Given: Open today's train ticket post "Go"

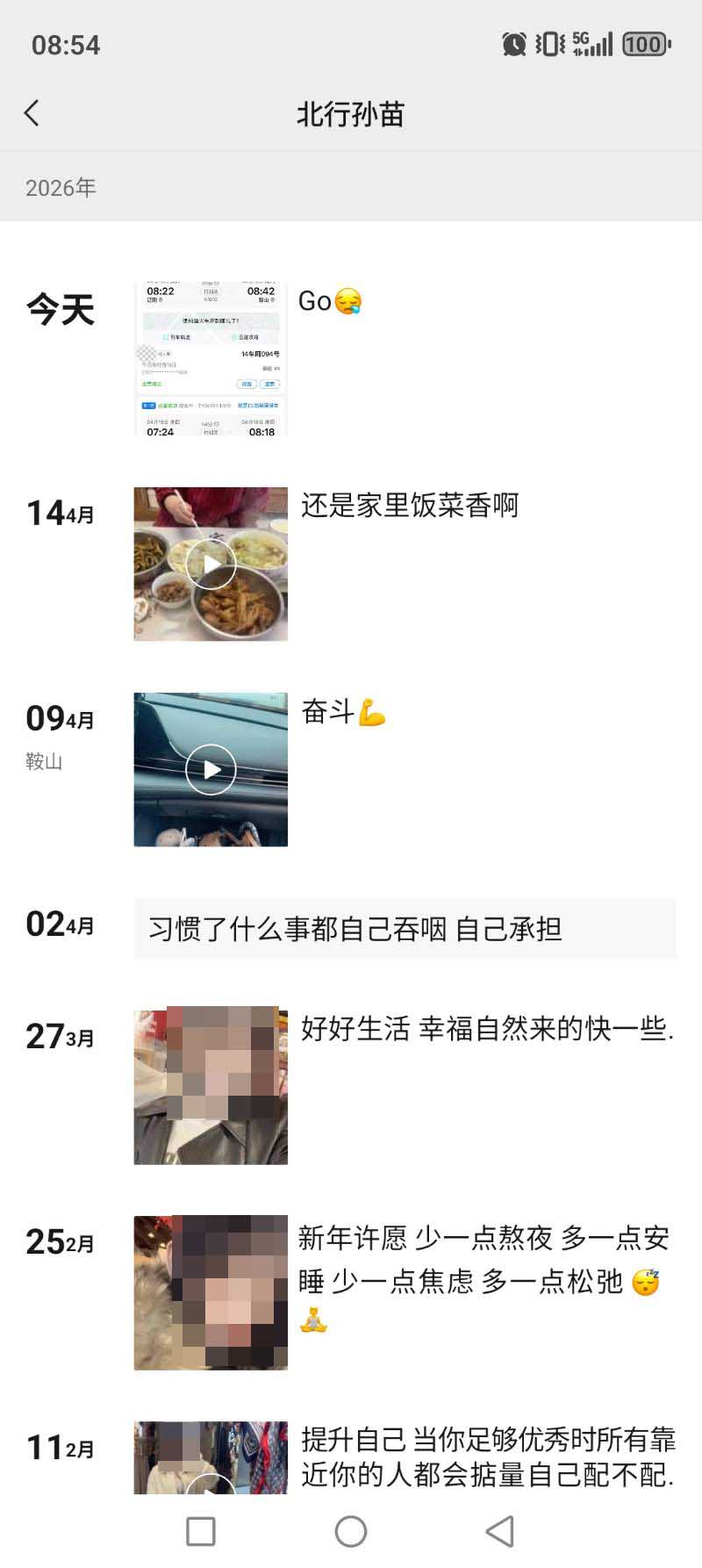Looking at the screenshot, I should (211, 358).
